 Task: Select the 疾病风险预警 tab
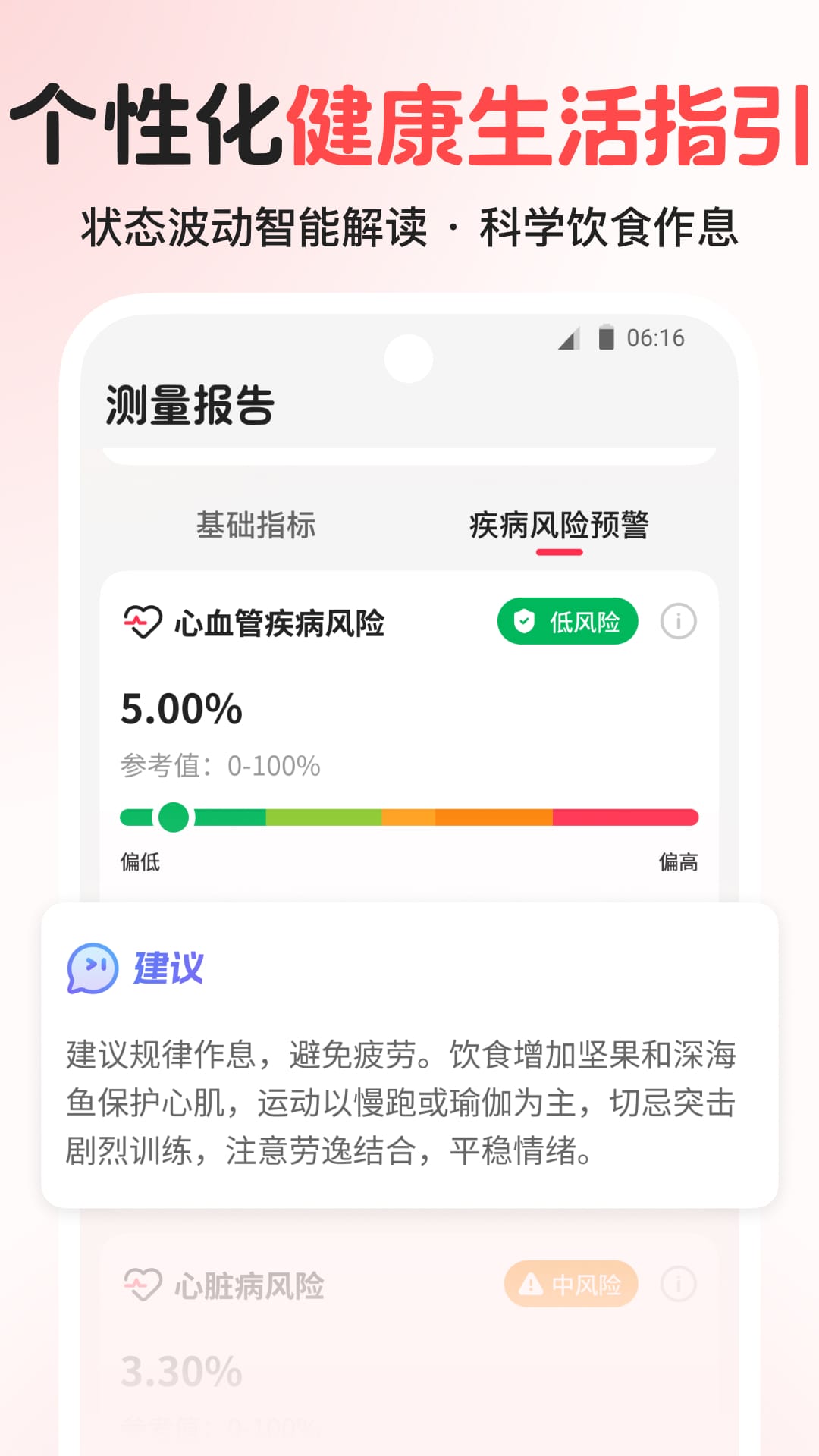(560, 525)
